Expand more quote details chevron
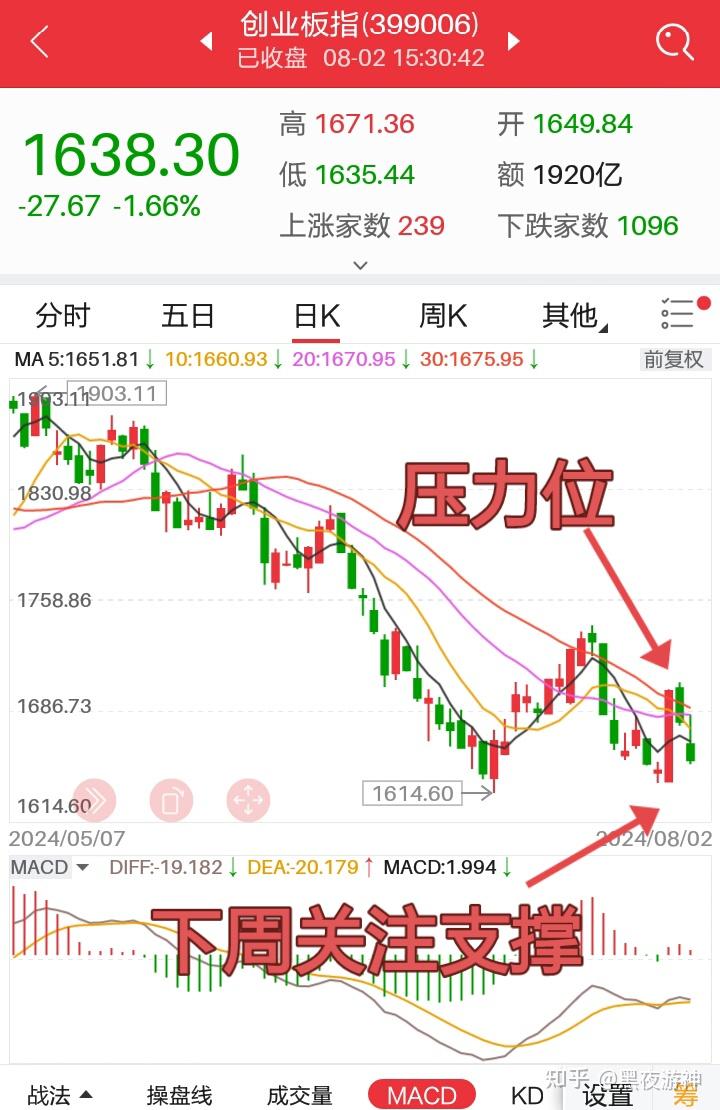The height and width of the screenshot is (1110, 720). [x=361, y=265]
